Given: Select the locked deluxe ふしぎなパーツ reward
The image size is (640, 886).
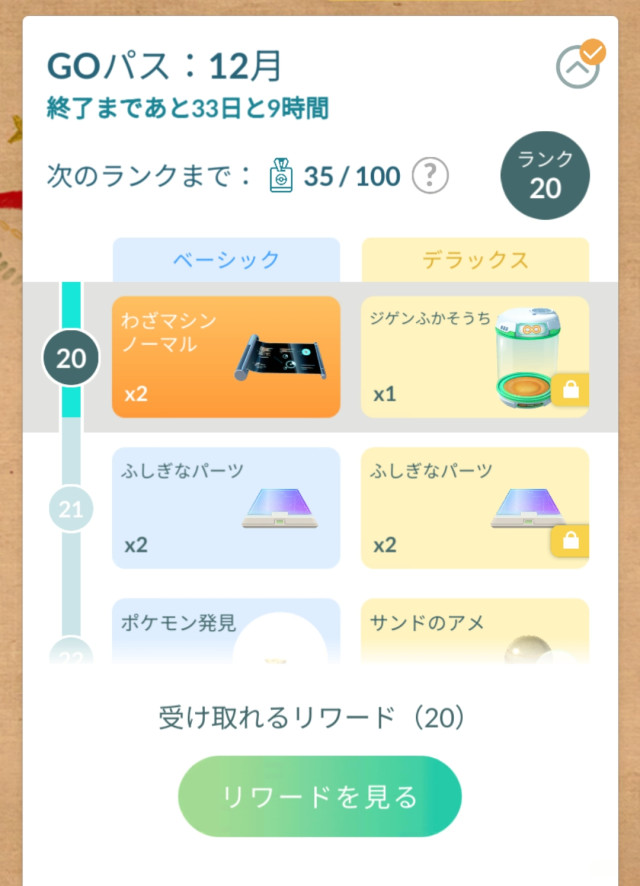Looking at the screenshot, I should click(x=474, y=508).
